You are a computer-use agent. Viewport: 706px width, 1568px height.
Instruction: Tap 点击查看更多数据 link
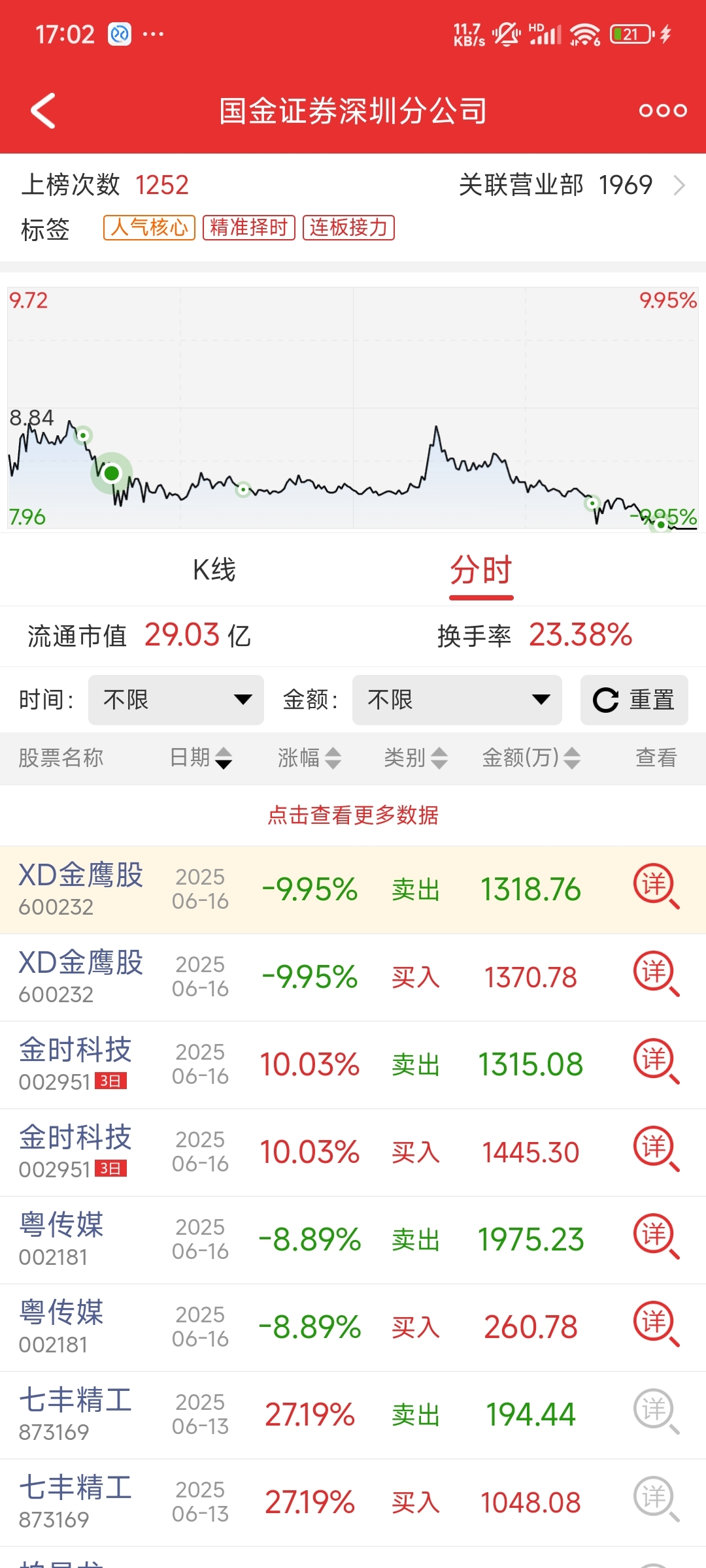(x=353, y=815)
